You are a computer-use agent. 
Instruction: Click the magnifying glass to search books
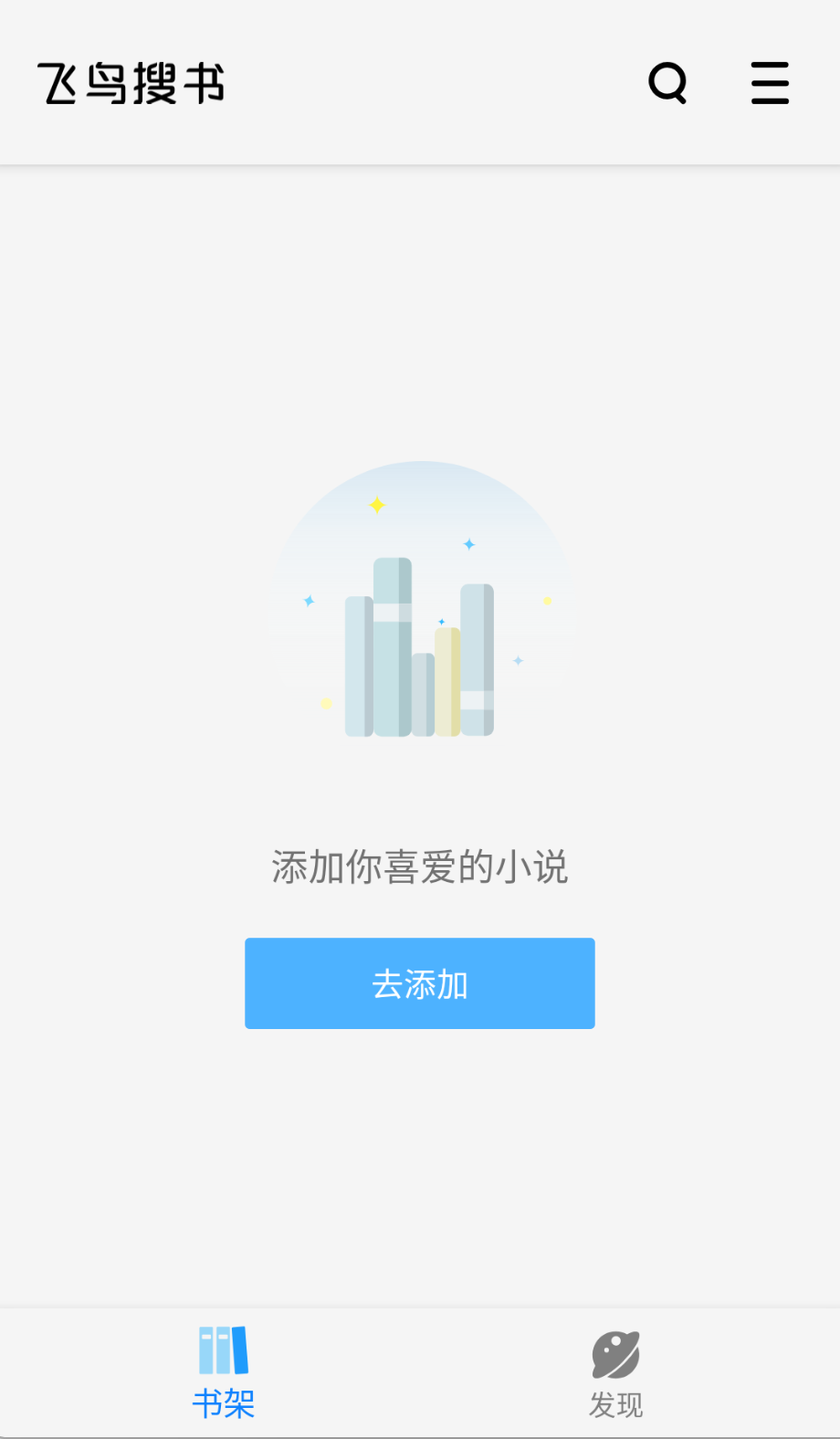667,83
